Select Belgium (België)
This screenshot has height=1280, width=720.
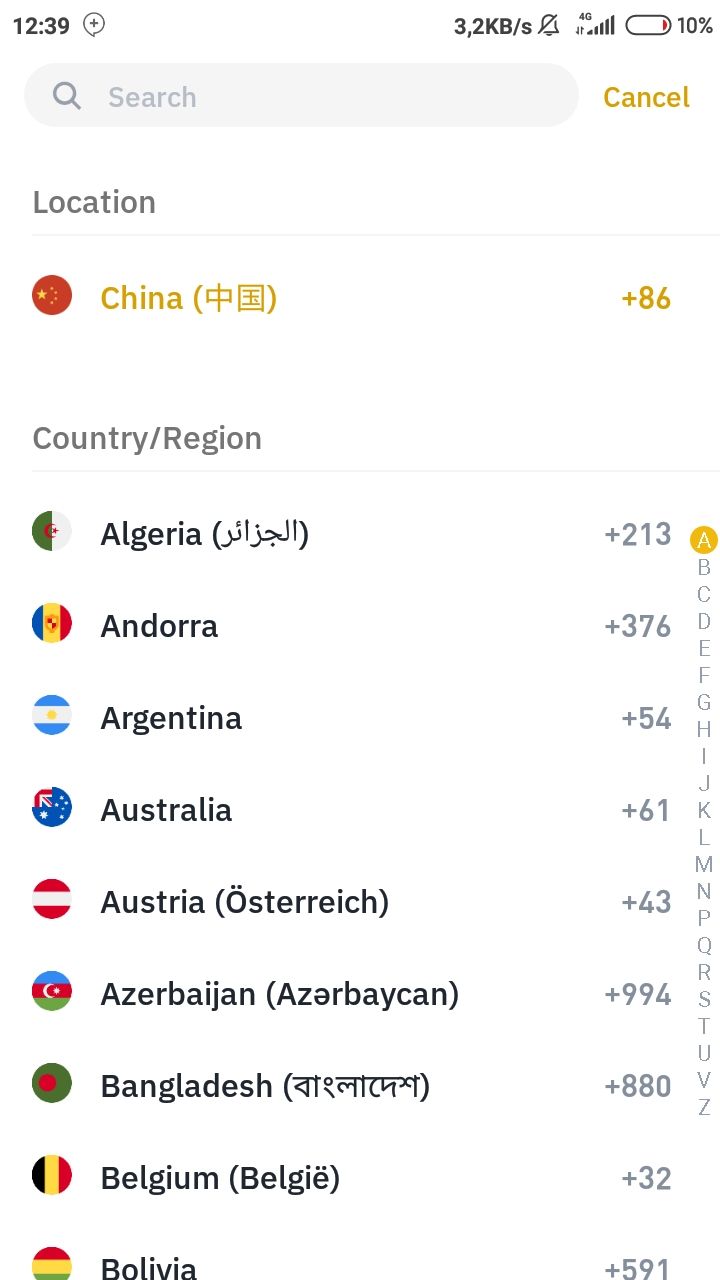click(352, 1178)
